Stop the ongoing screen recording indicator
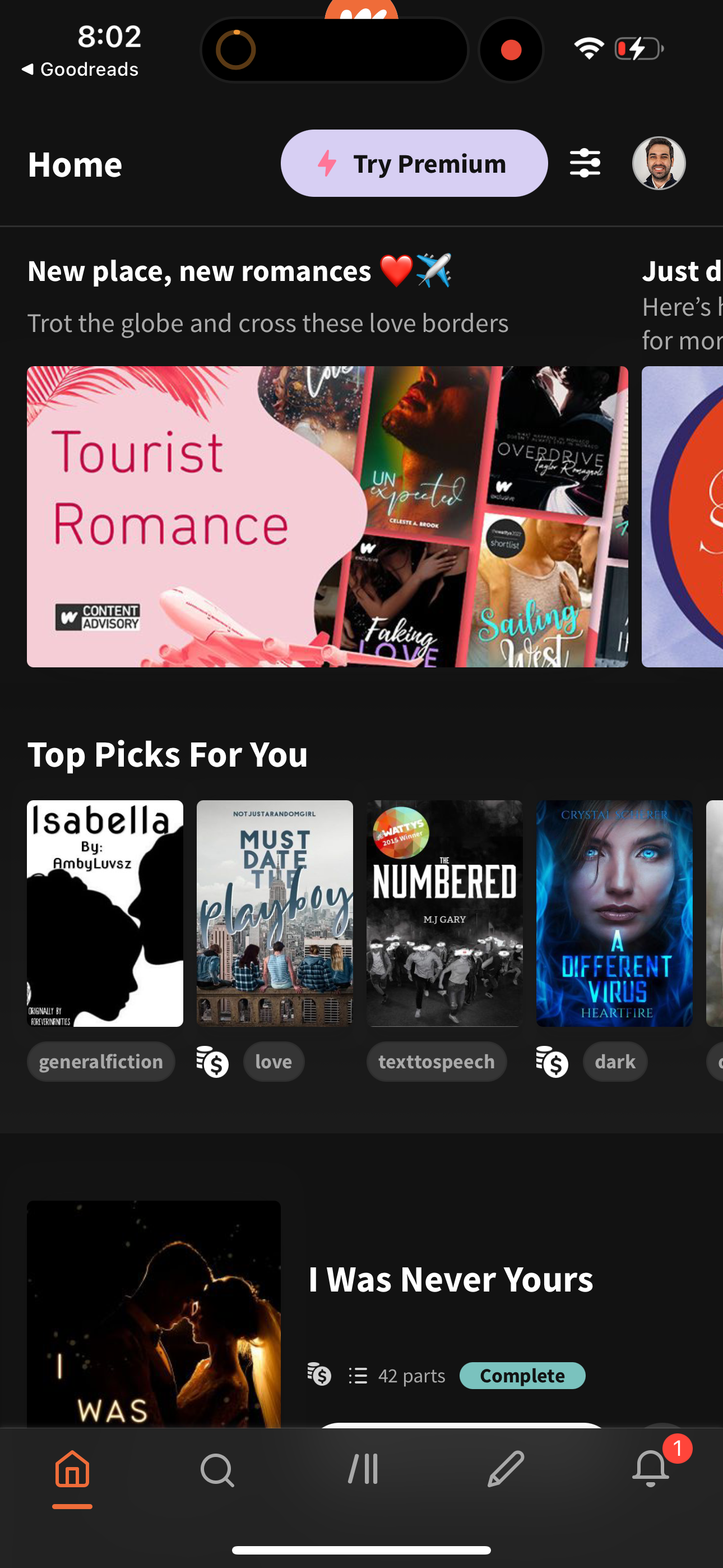Screen dimensions: 723x1568 pos(511,49)
